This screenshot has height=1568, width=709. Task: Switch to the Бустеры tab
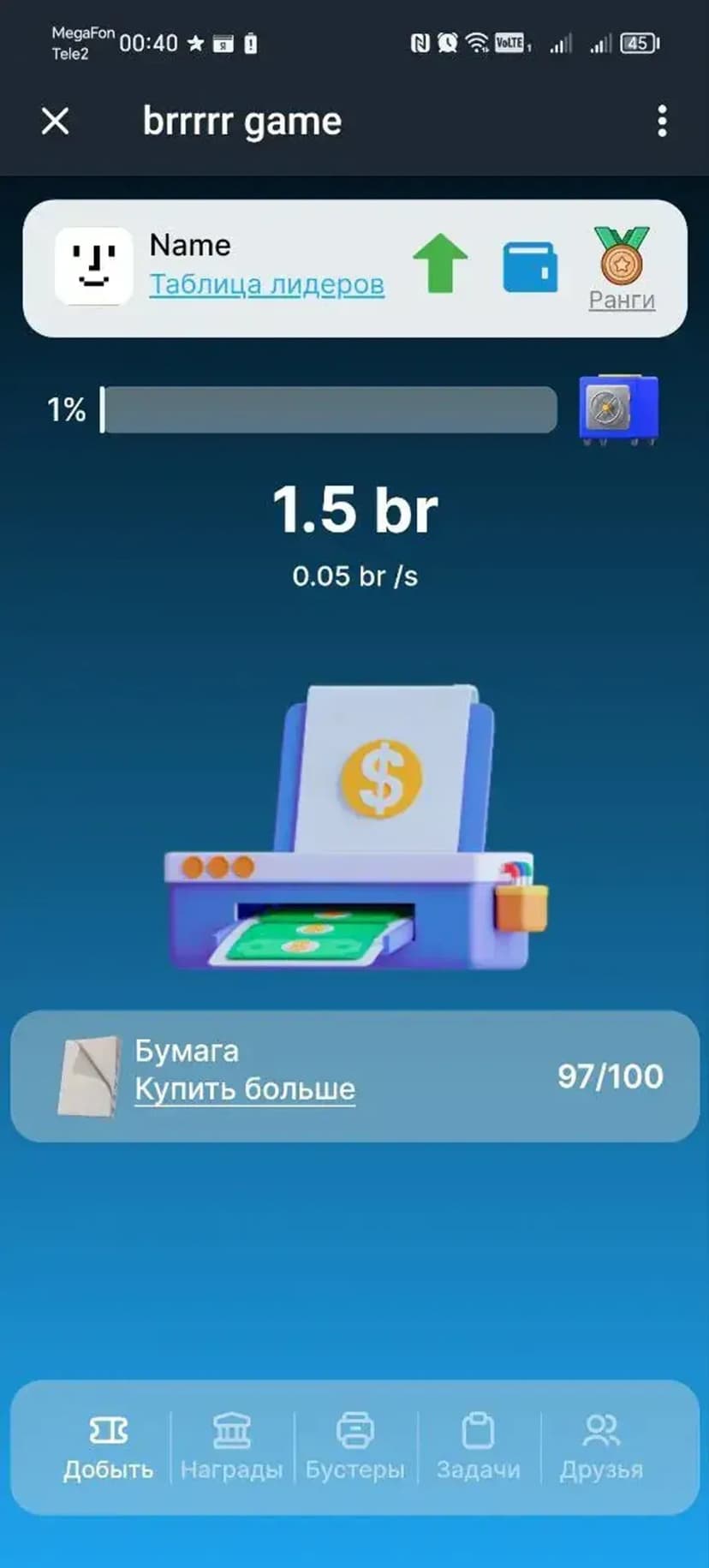coord(354,1447)
